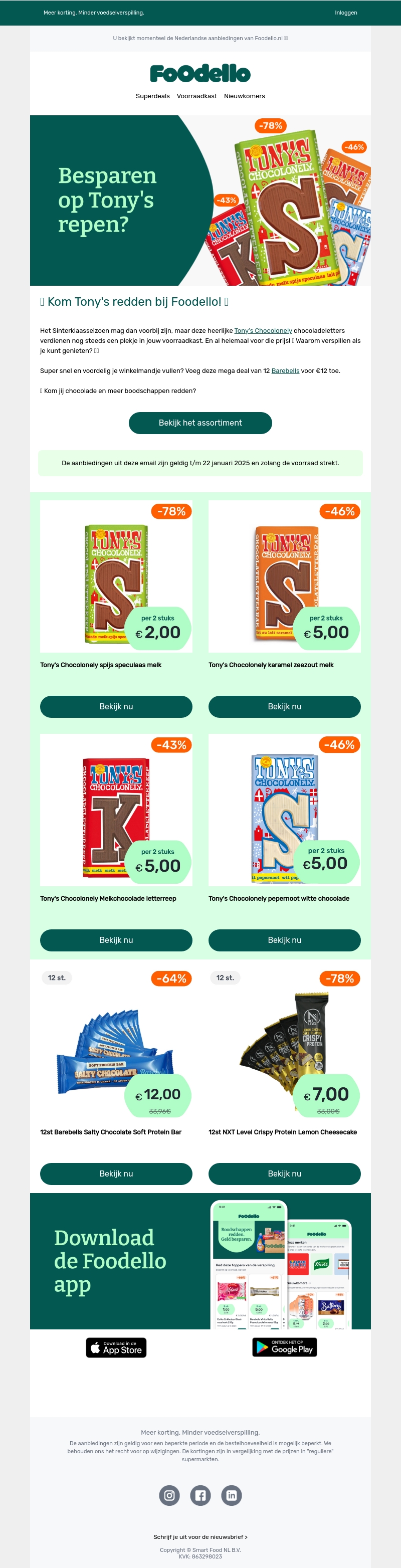View Tony's spijs speculaas melk via Bekijk nu
This screenshot has height=1568, width=401.
tap(116, 707)
